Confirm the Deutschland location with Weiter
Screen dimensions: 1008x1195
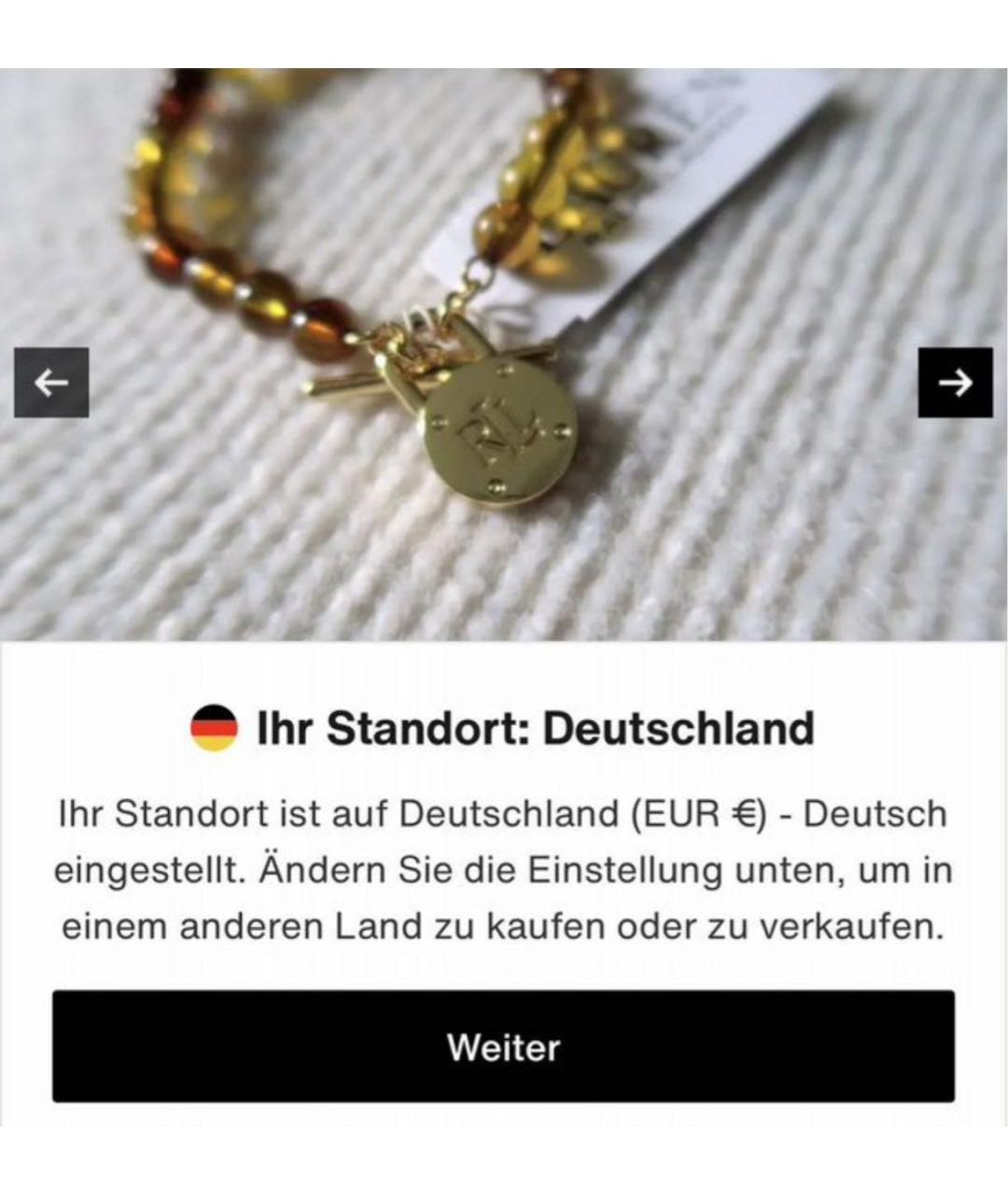click(503, 1047)
